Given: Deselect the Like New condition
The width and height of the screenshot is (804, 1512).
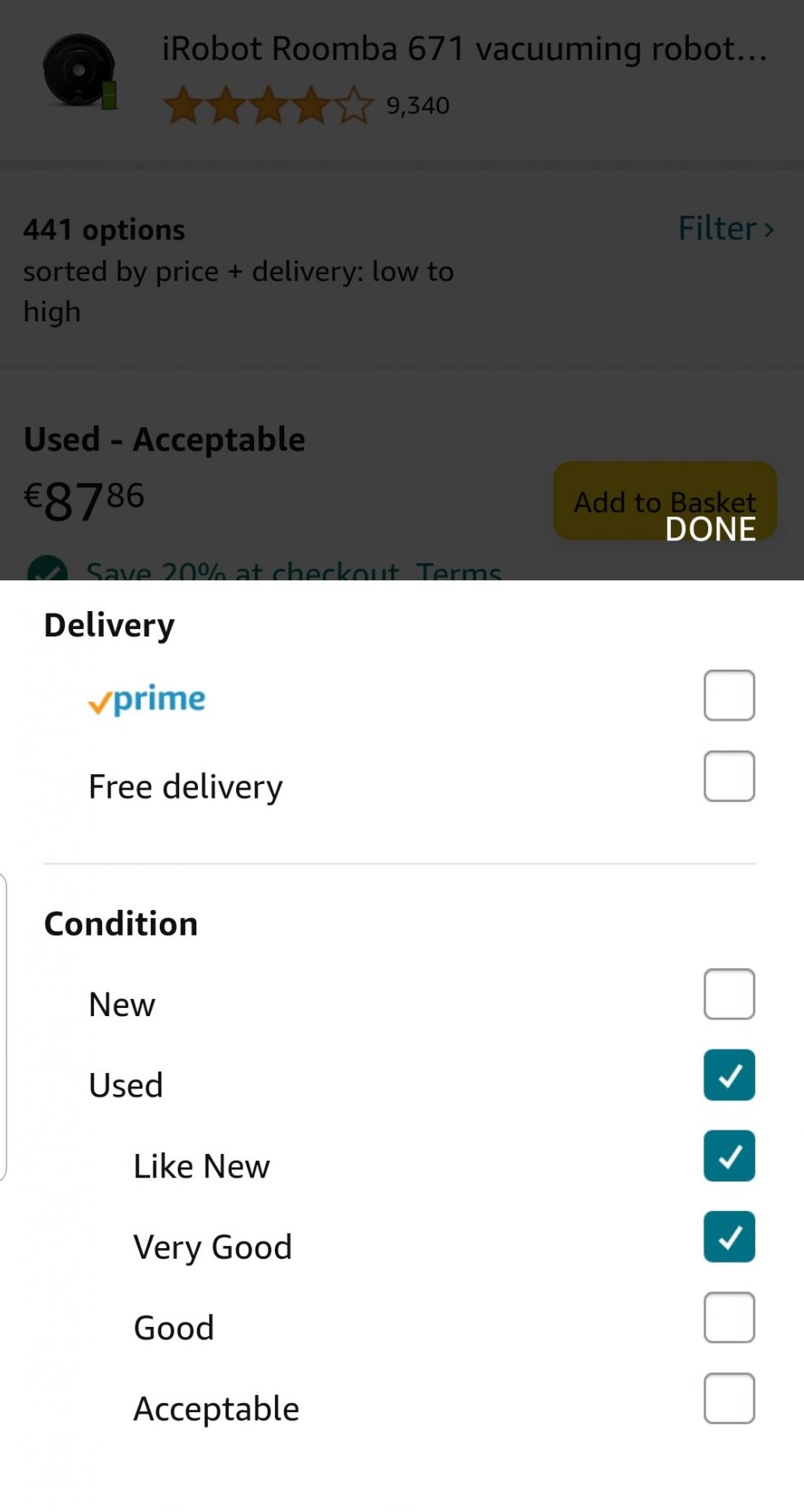Looking at the screenshot, I should point(729,1156).
